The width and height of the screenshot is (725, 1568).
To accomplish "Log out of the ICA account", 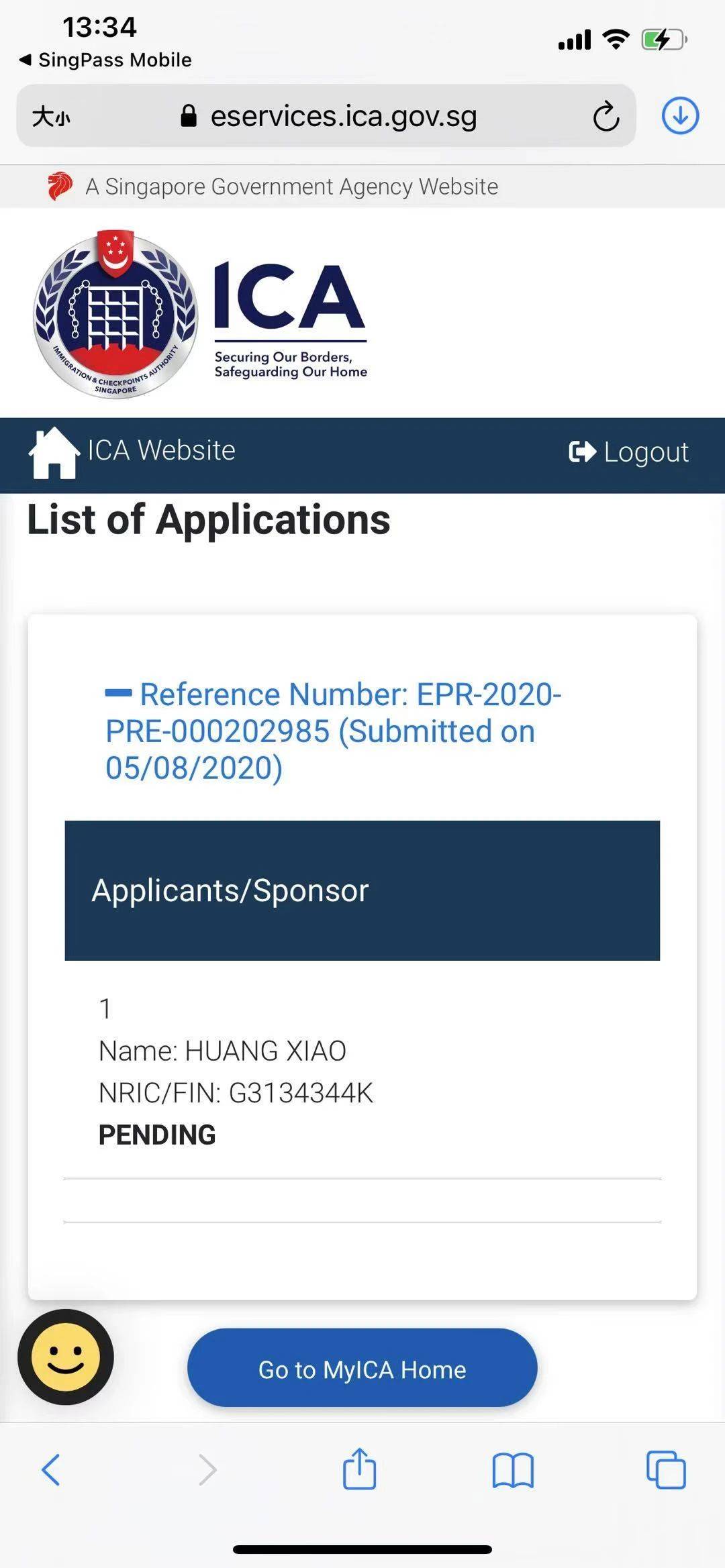I will [x=628, y=452].
